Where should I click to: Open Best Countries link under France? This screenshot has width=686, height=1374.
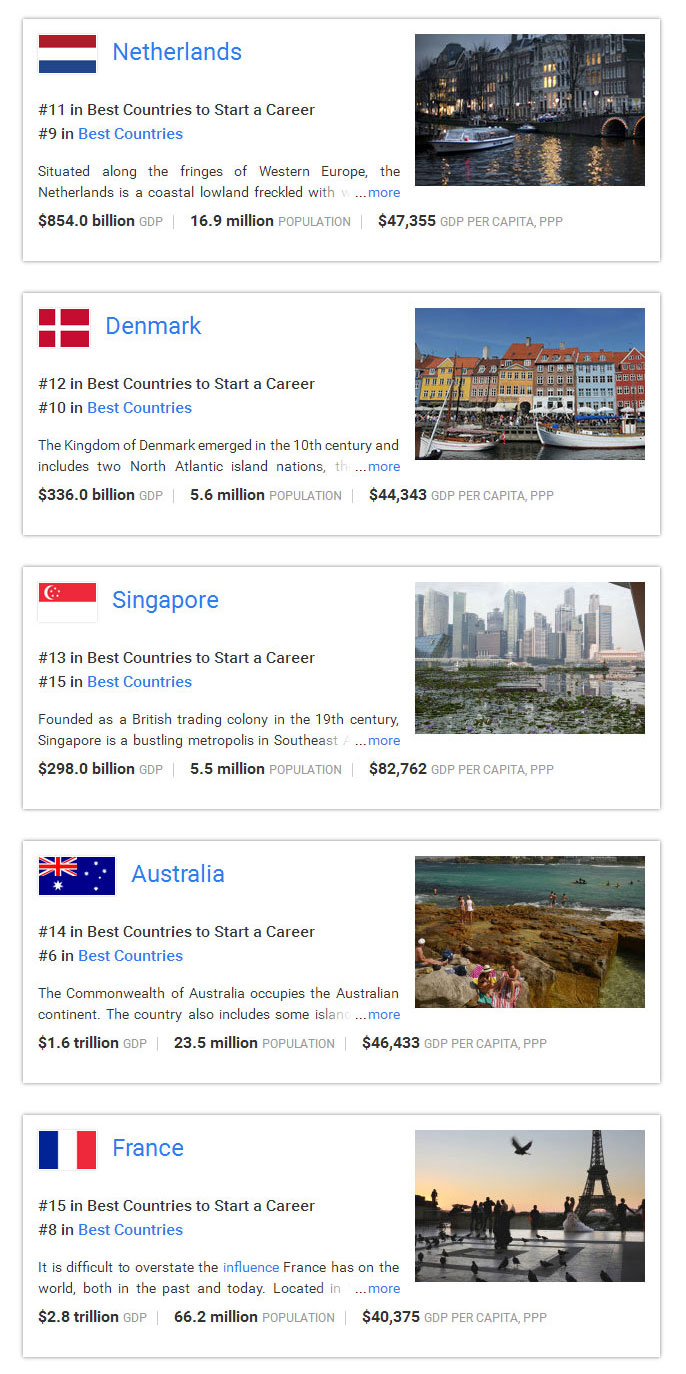pyautogui.click(x=130, y=1230)
